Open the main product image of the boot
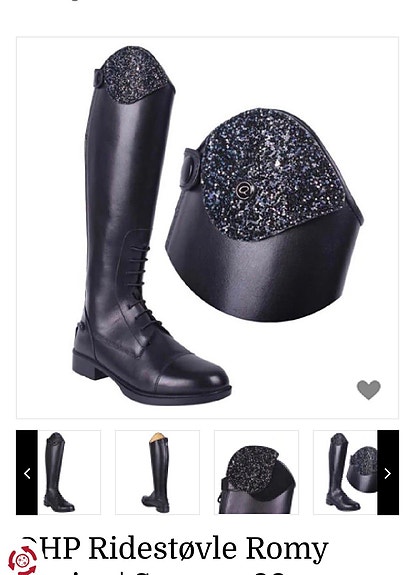 pyautogui.click(x=208, y=228)
